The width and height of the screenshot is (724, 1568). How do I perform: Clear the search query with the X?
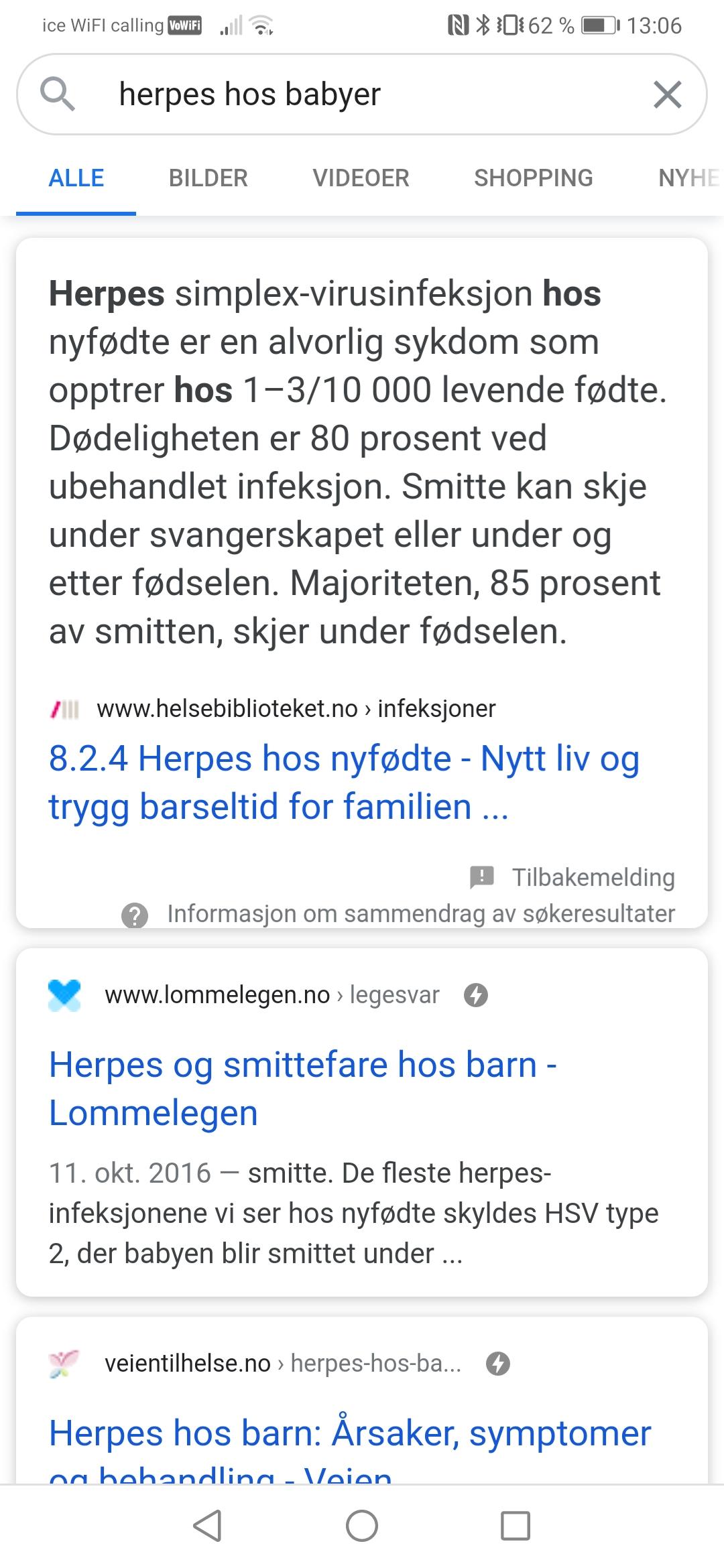click(x=667, y=94)
